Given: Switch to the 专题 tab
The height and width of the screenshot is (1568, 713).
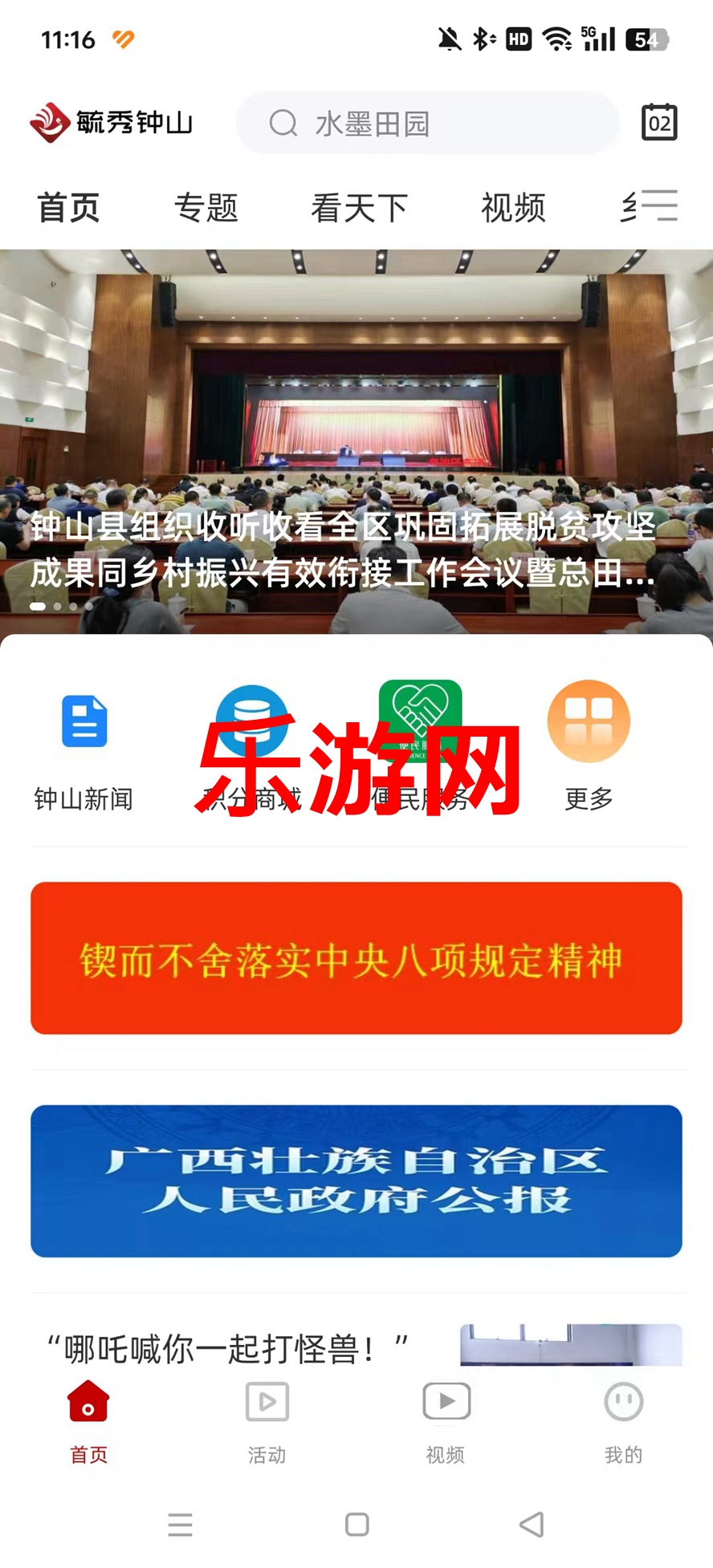Looking at the screenshot, I should pyautogui.click(x=206, y=208).
